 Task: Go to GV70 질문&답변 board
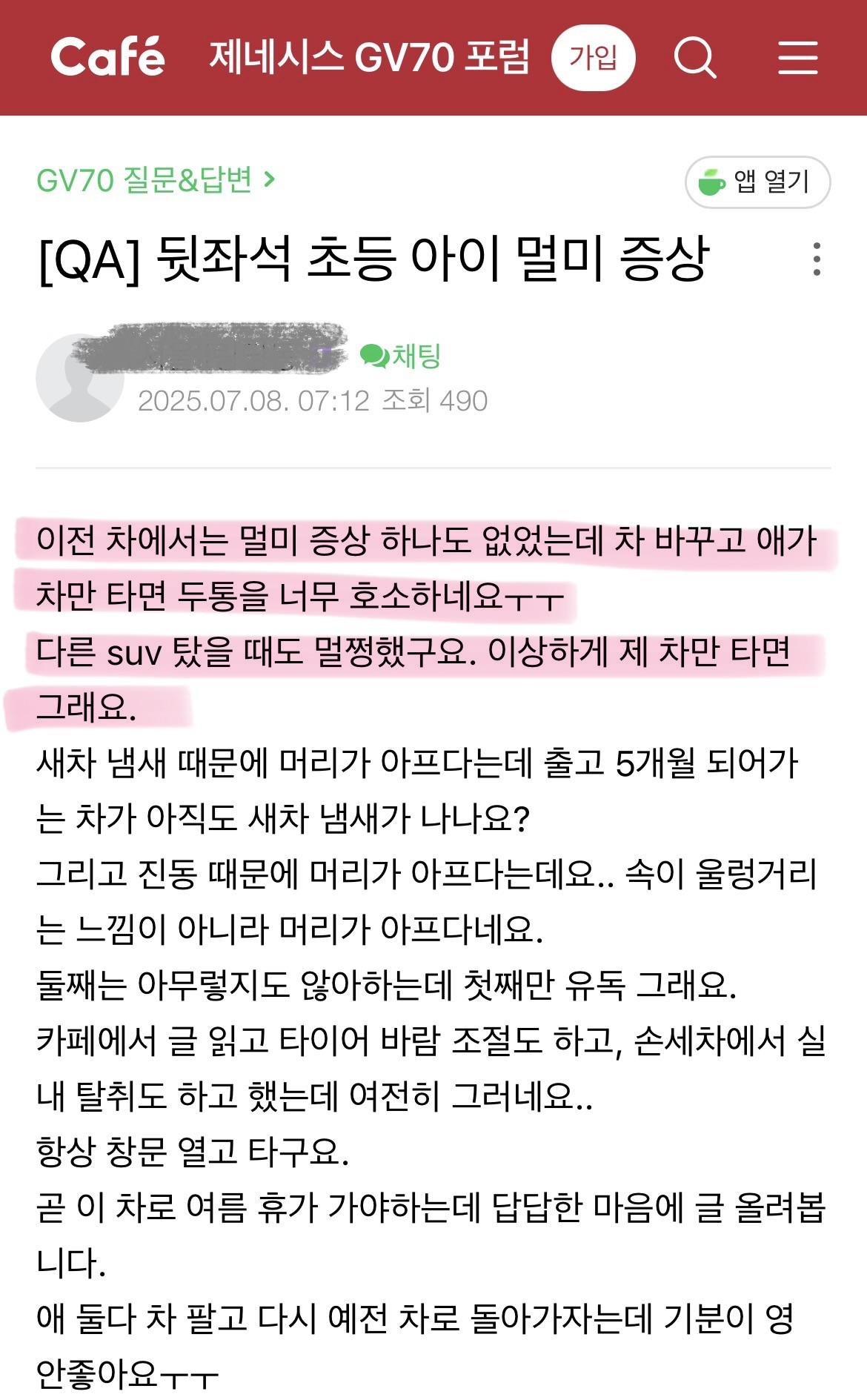156,180
